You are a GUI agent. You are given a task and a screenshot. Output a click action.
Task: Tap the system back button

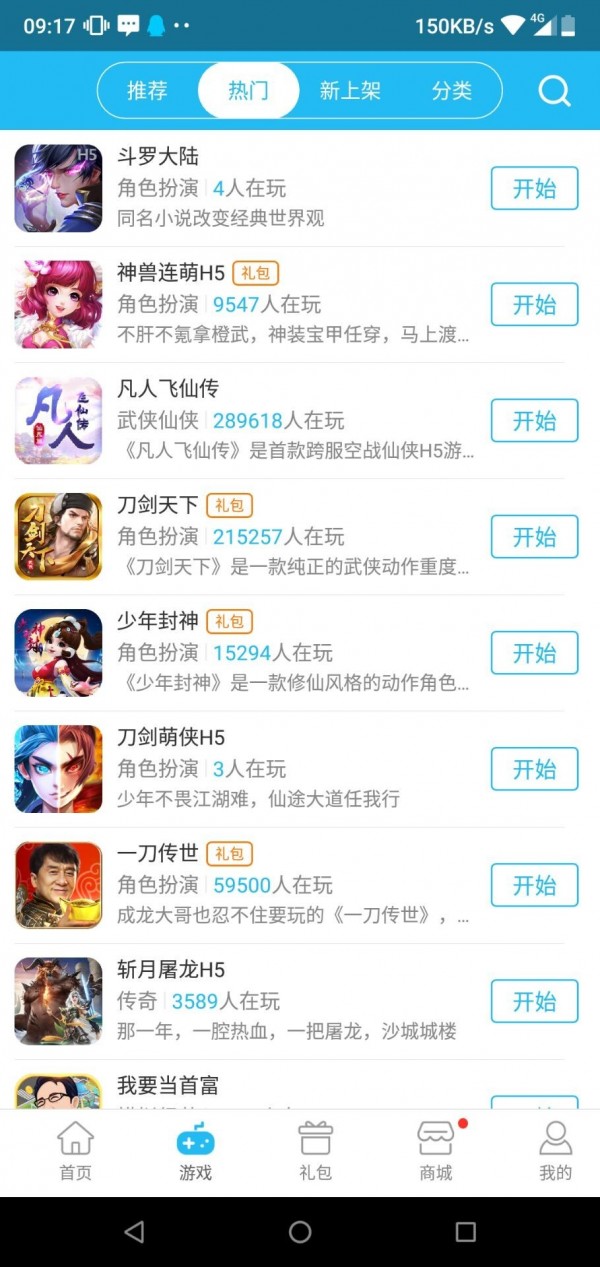134,1231
